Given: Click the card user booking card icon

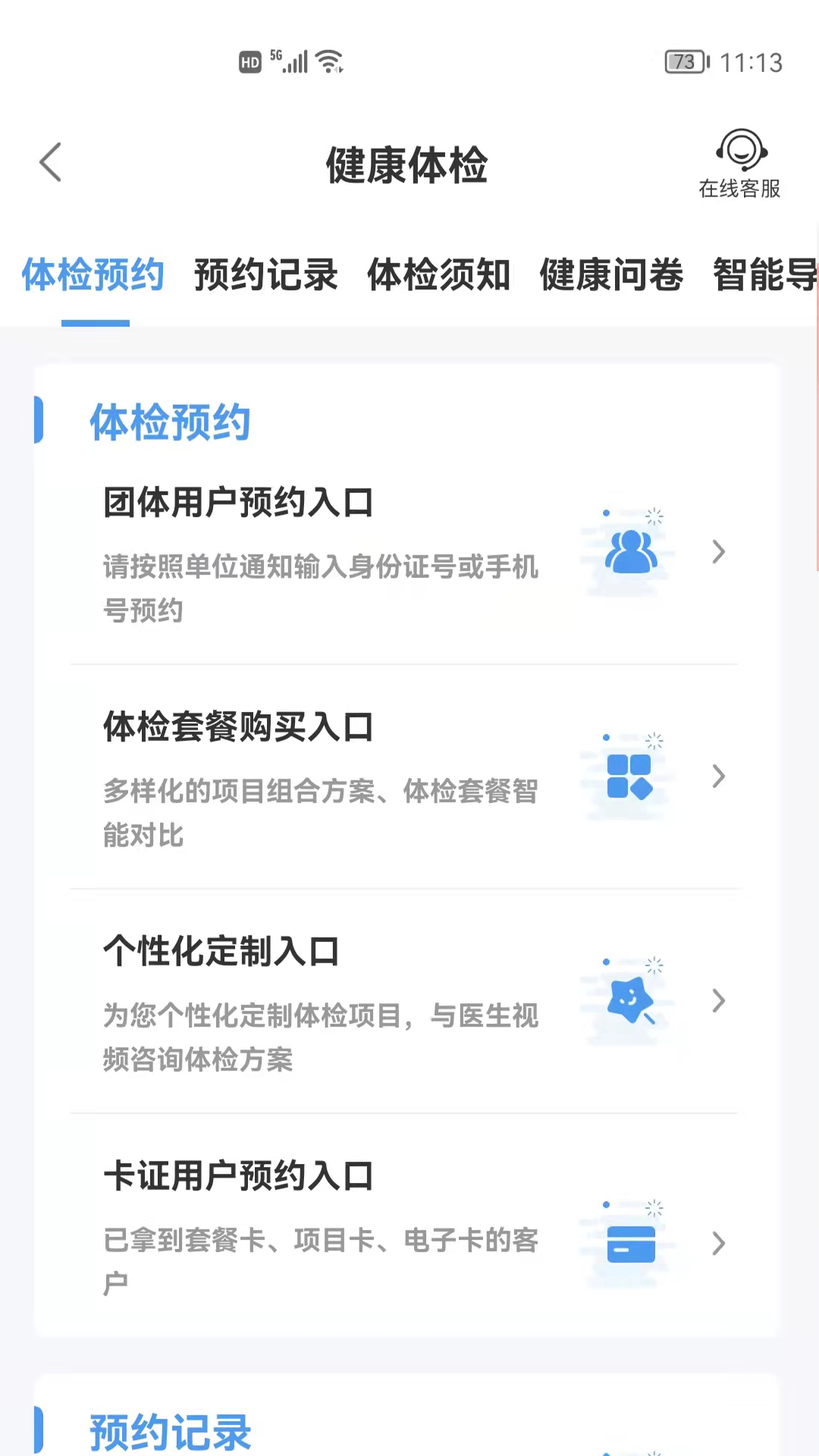Looking at the screenshot, I should [x=630, y=1242].
